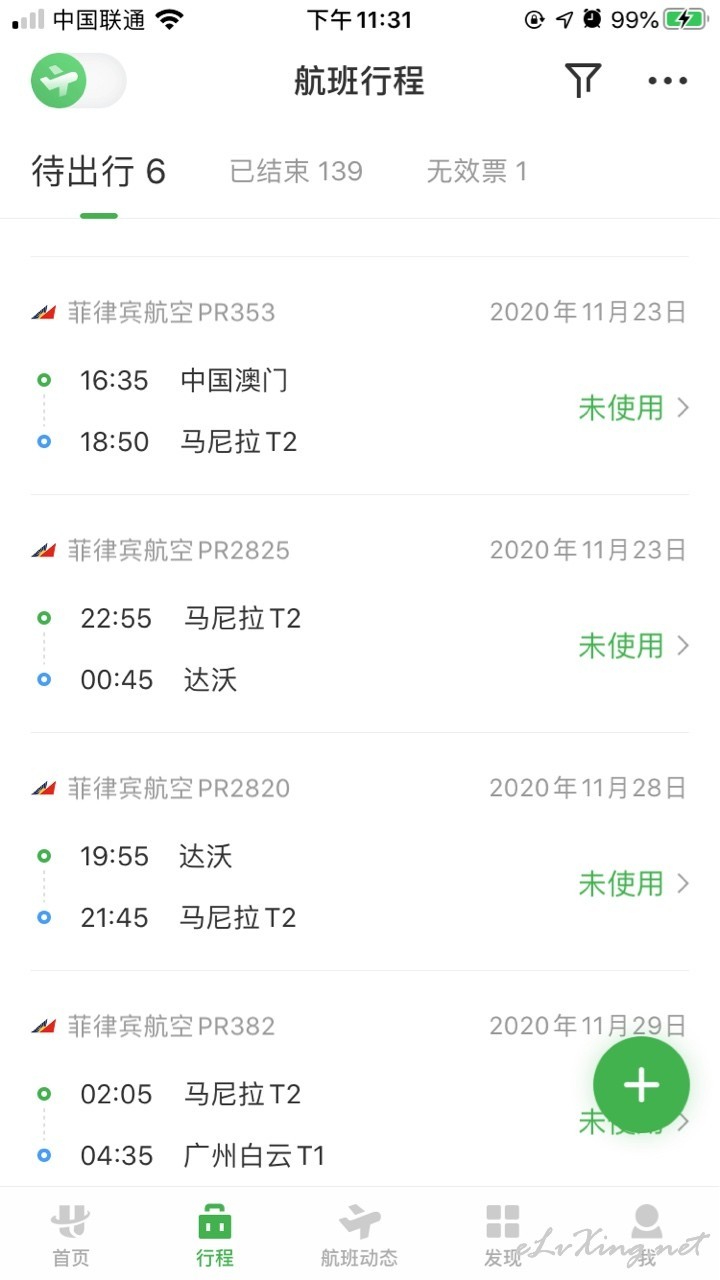Select the 待出行 6 tab
Screen dimensions: 720x1280
pyautogui.click(x=99, y=172)
